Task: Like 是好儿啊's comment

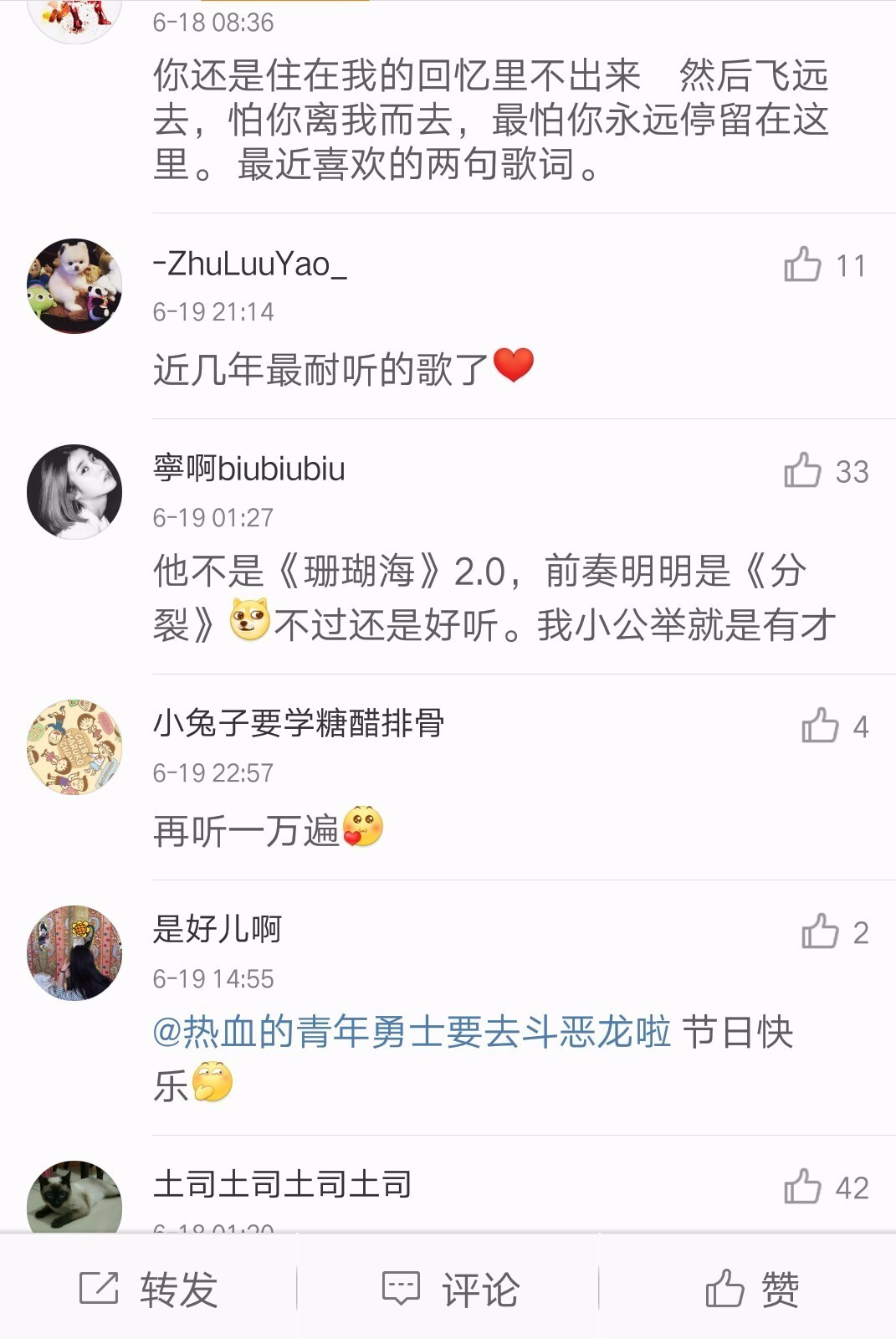Action: click(x=820, y=931)
